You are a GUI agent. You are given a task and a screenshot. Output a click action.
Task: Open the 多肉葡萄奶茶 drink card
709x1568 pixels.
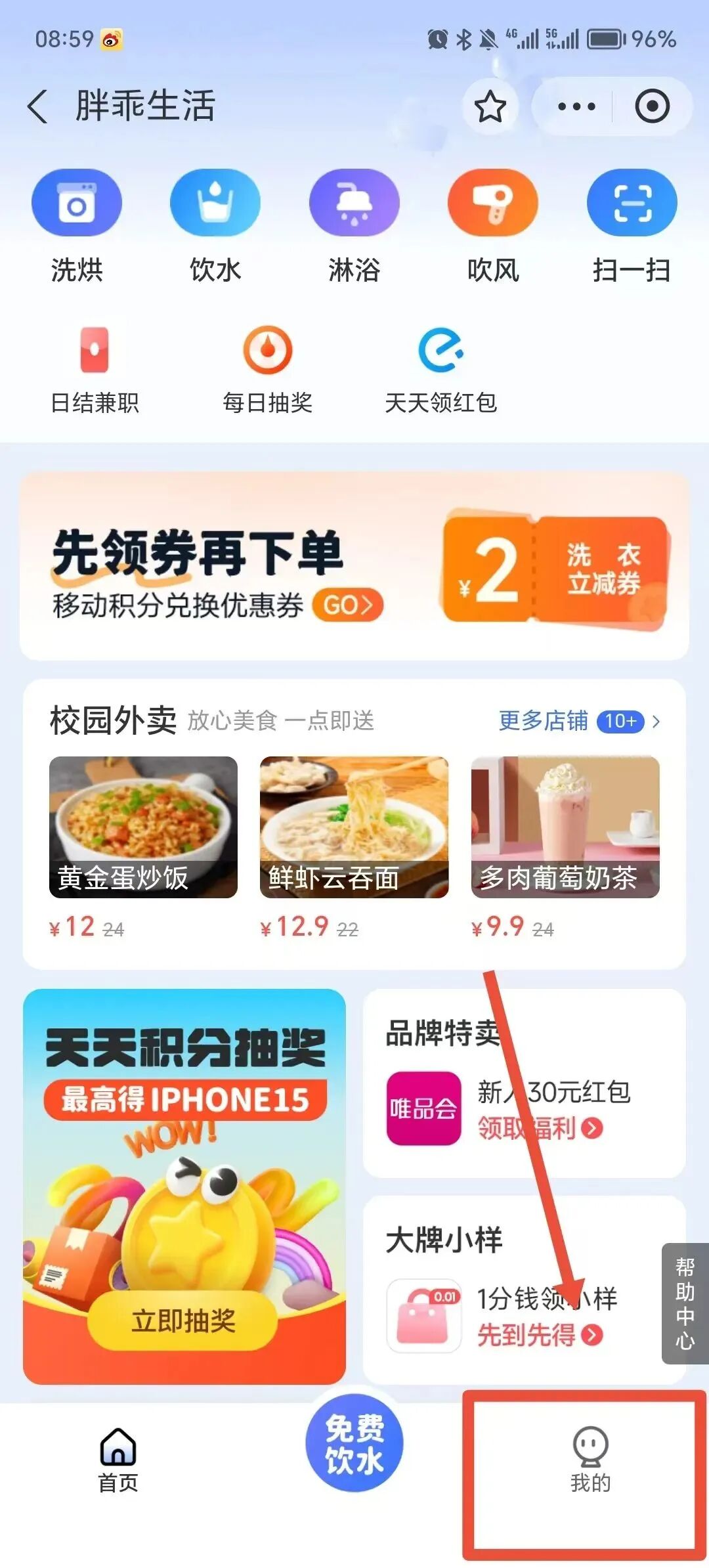click(565, 827)
